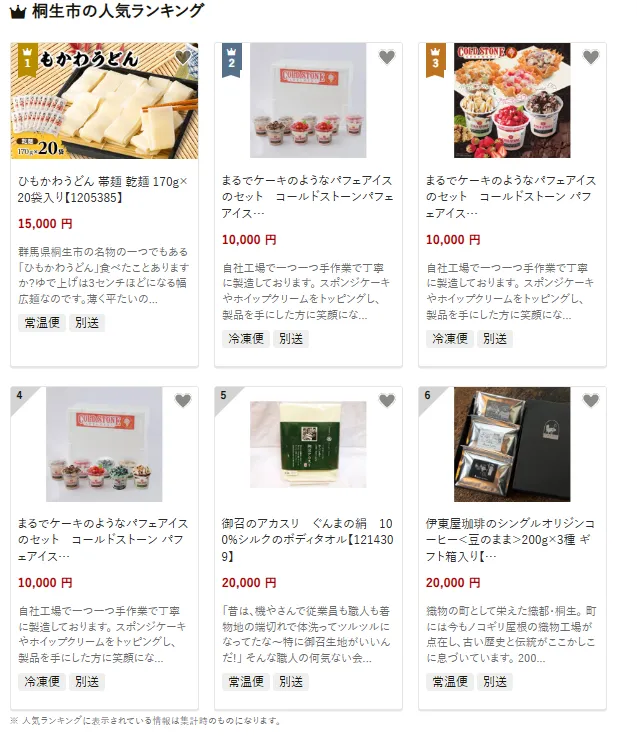Image resolution: width=637 pixels, height=744 pixels.
Task: Like the rank 4 パフェアイス set
Action: 183,401
